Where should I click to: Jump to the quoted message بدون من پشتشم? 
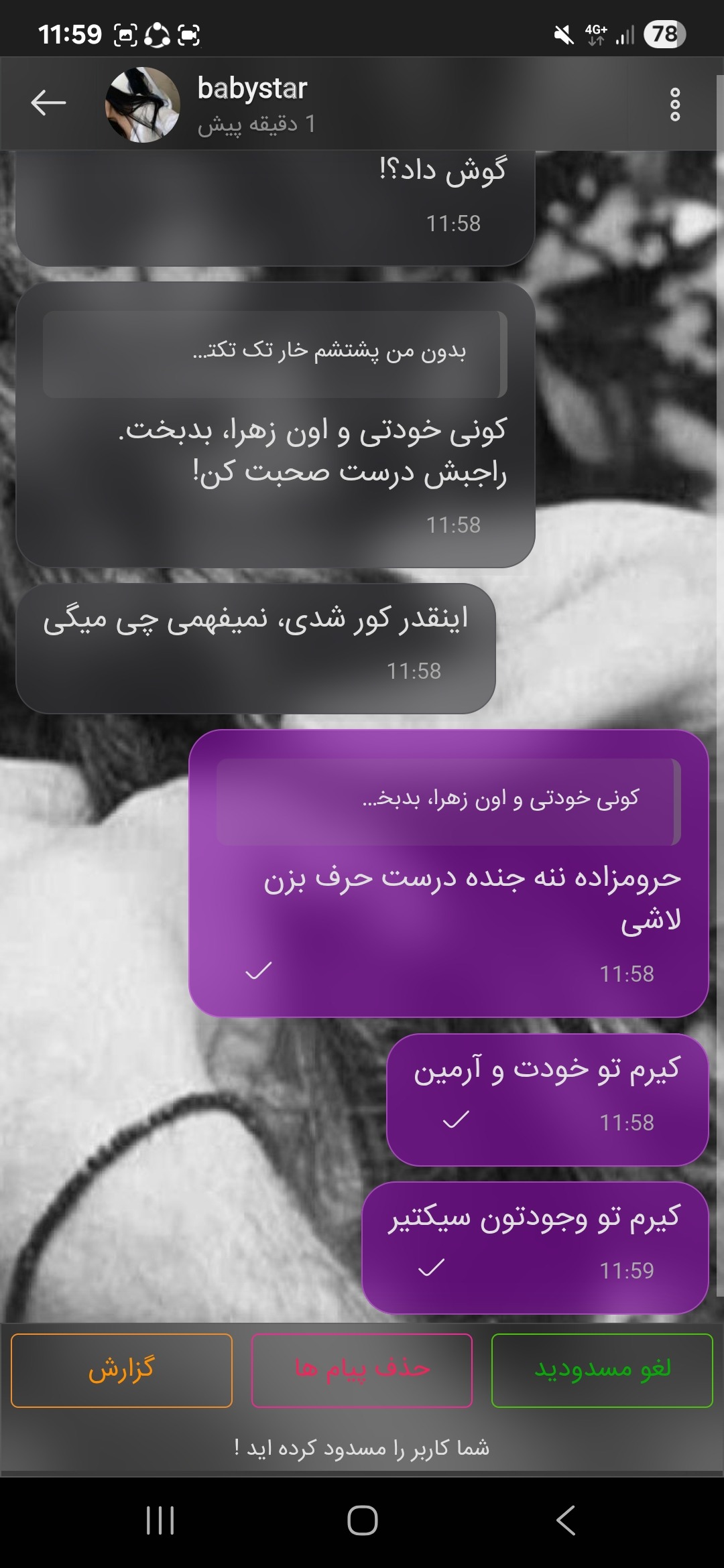(275, 354)
